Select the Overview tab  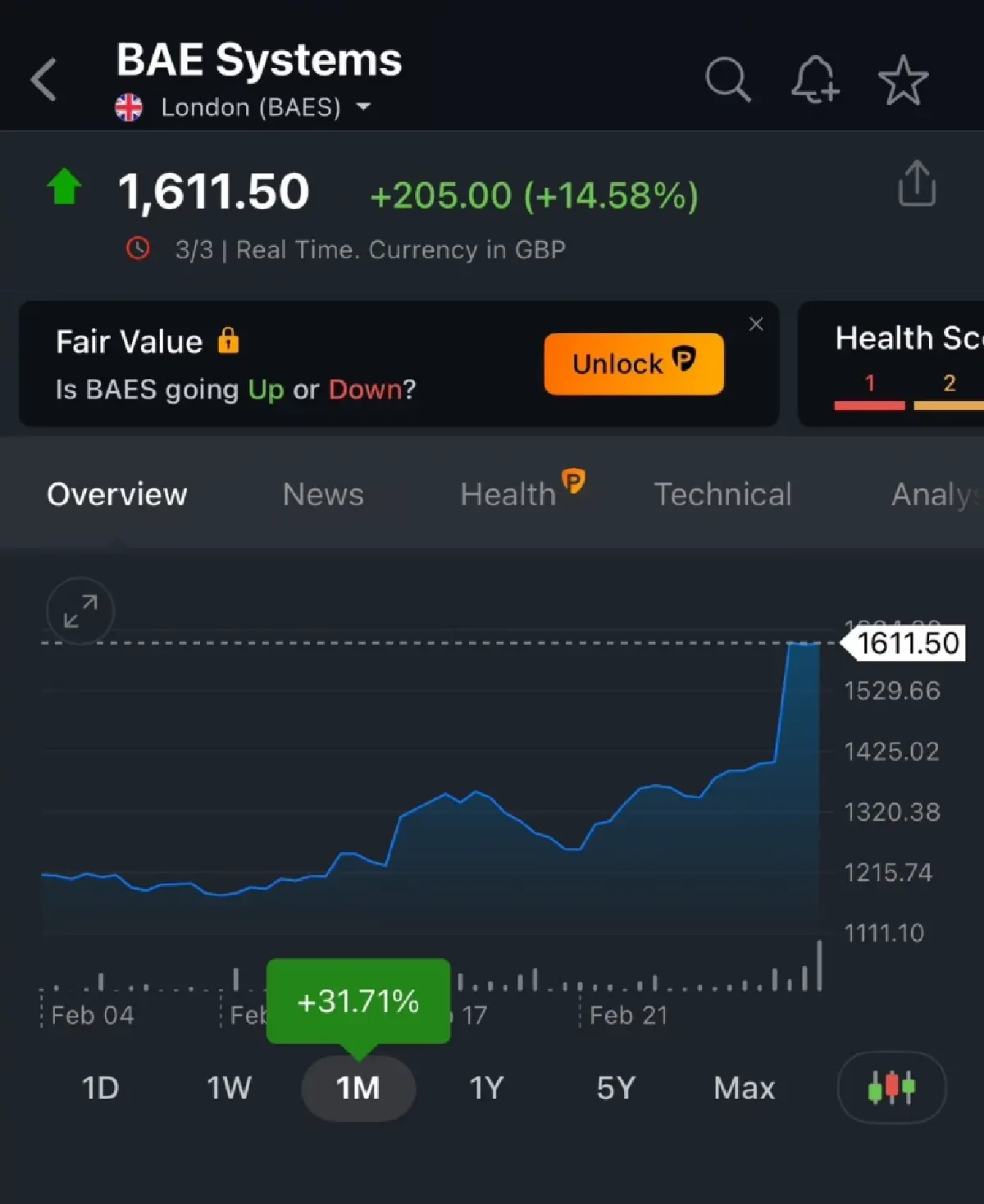[117, 495]
